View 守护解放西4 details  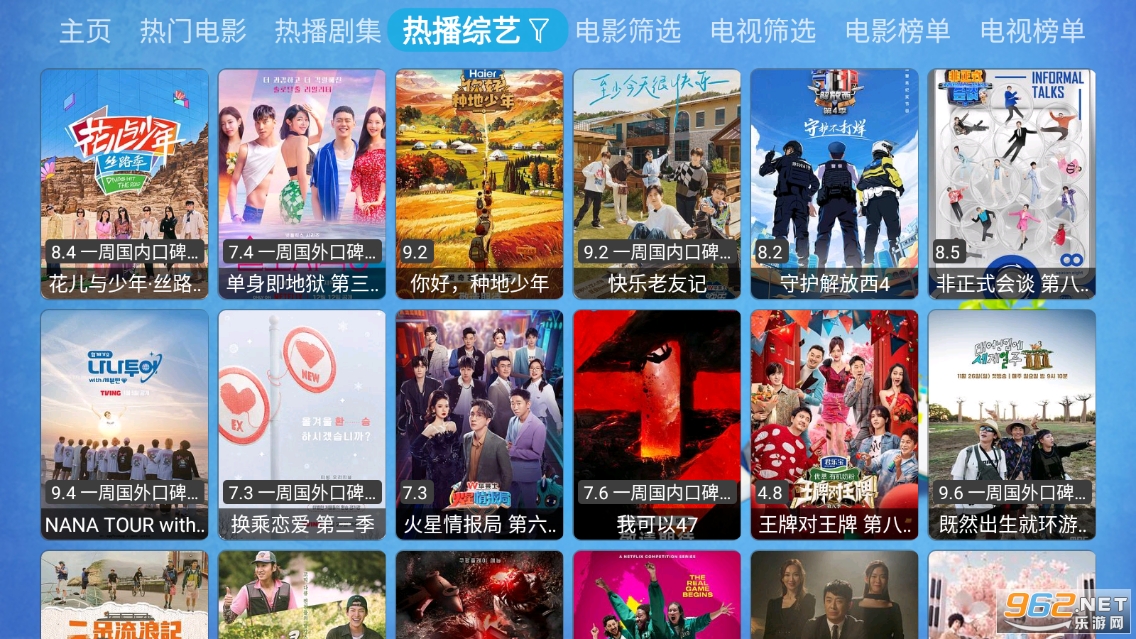[x=834, y=183]
